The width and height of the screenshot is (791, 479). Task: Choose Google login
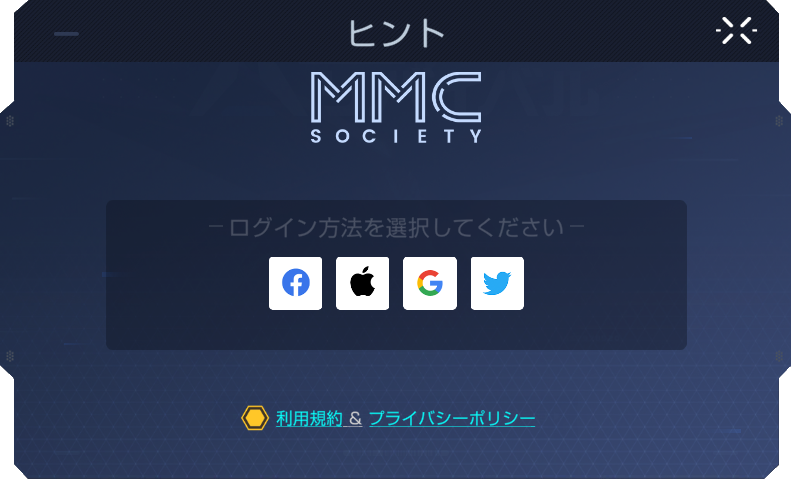point(430,284)
